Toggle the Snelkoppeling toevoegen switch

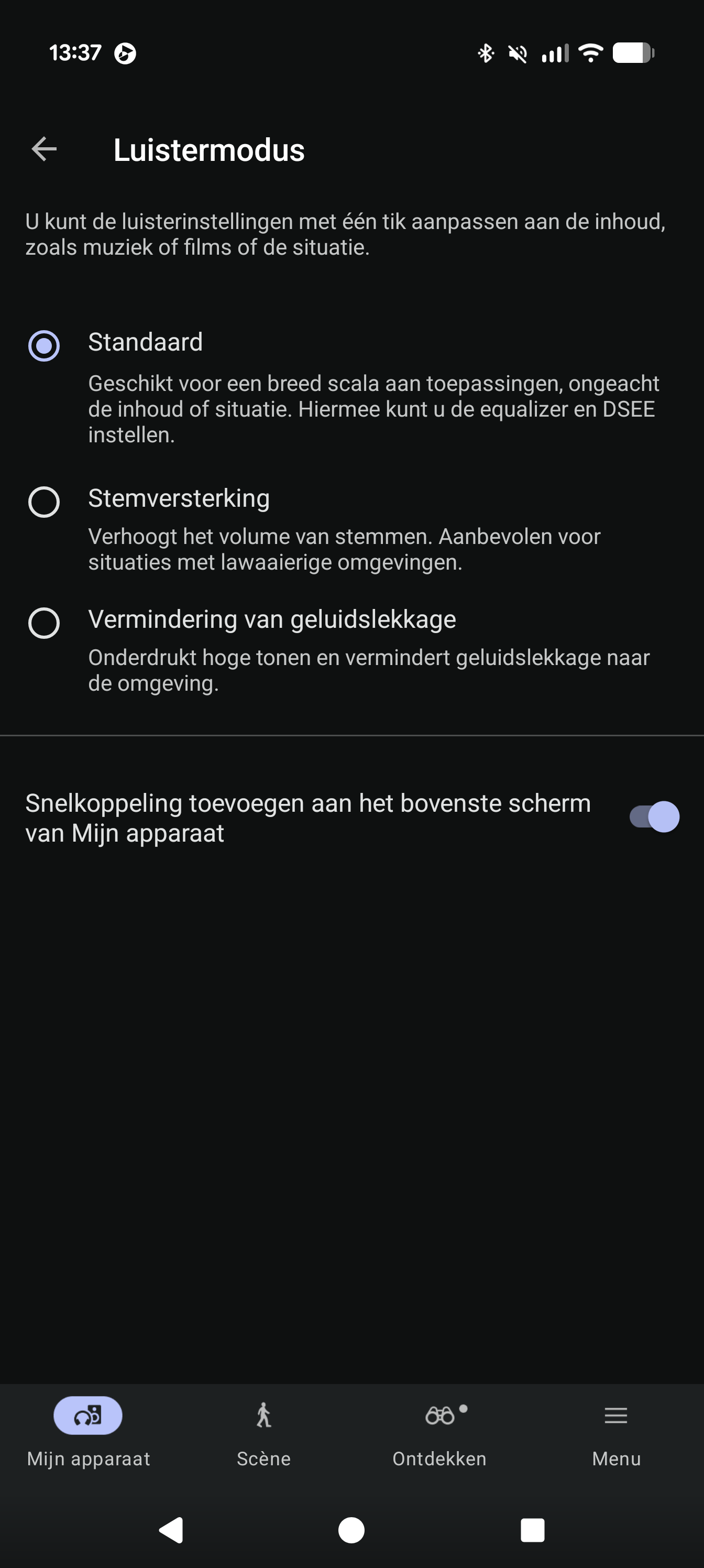(654, 817)
